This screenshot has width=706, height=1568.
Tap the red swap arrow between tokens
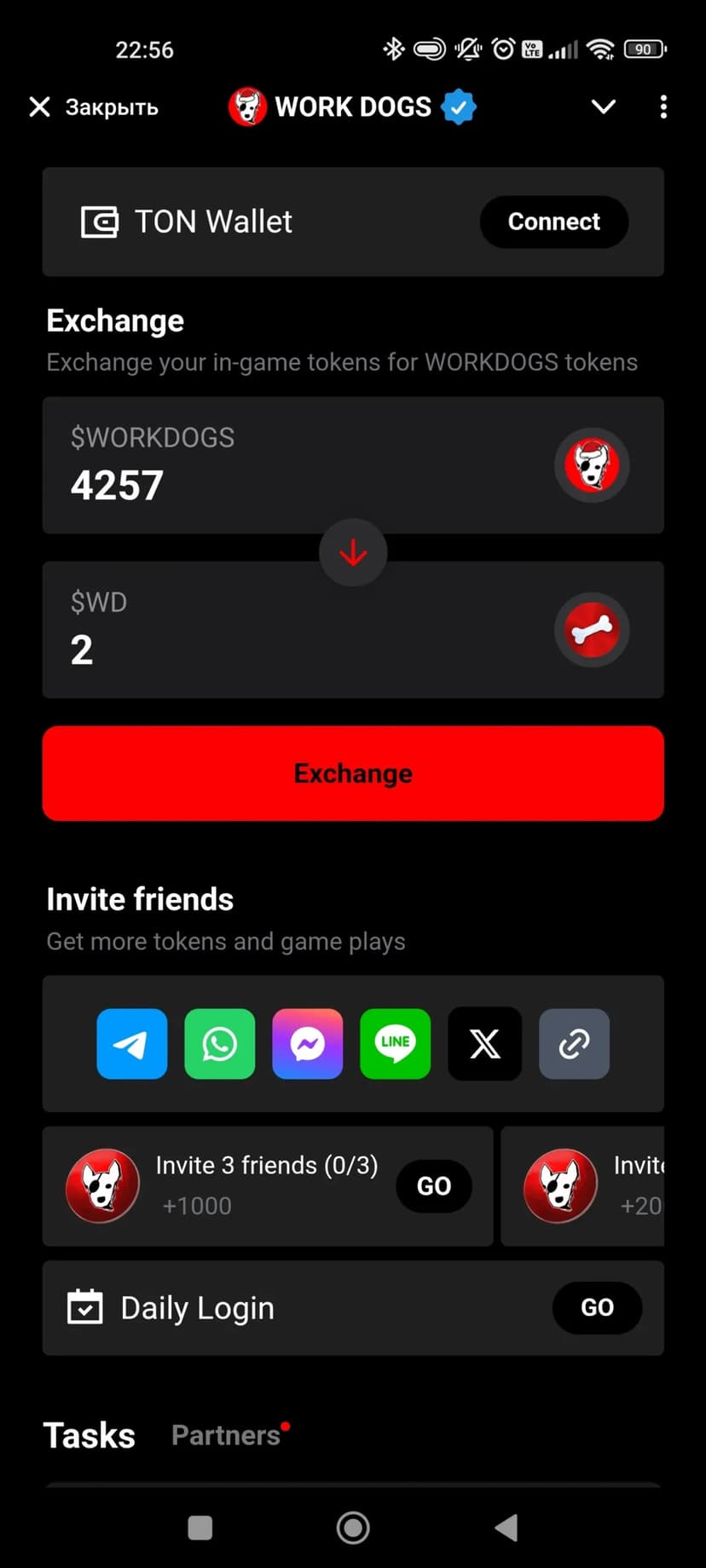[353, 553]
